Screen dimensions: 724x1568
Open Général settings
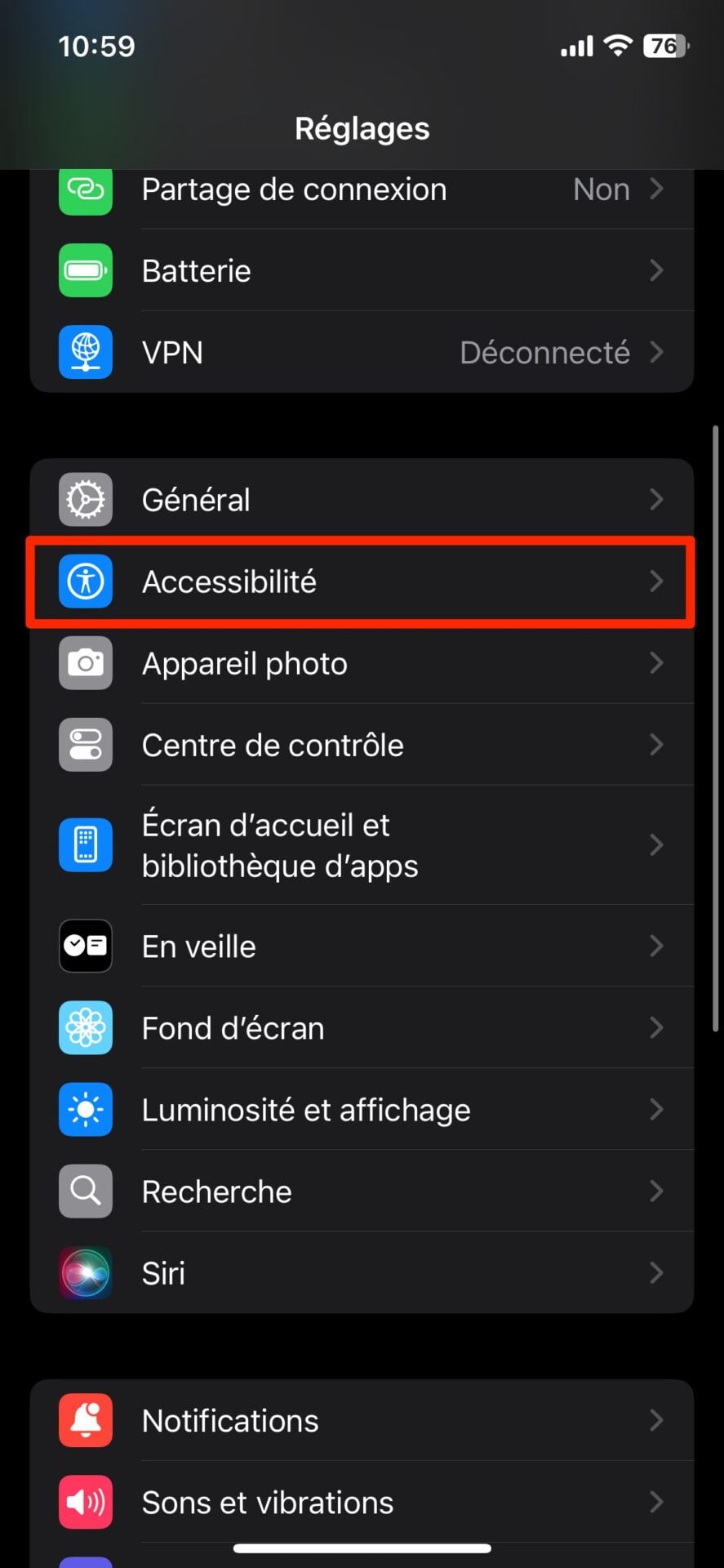click(361, 499)
